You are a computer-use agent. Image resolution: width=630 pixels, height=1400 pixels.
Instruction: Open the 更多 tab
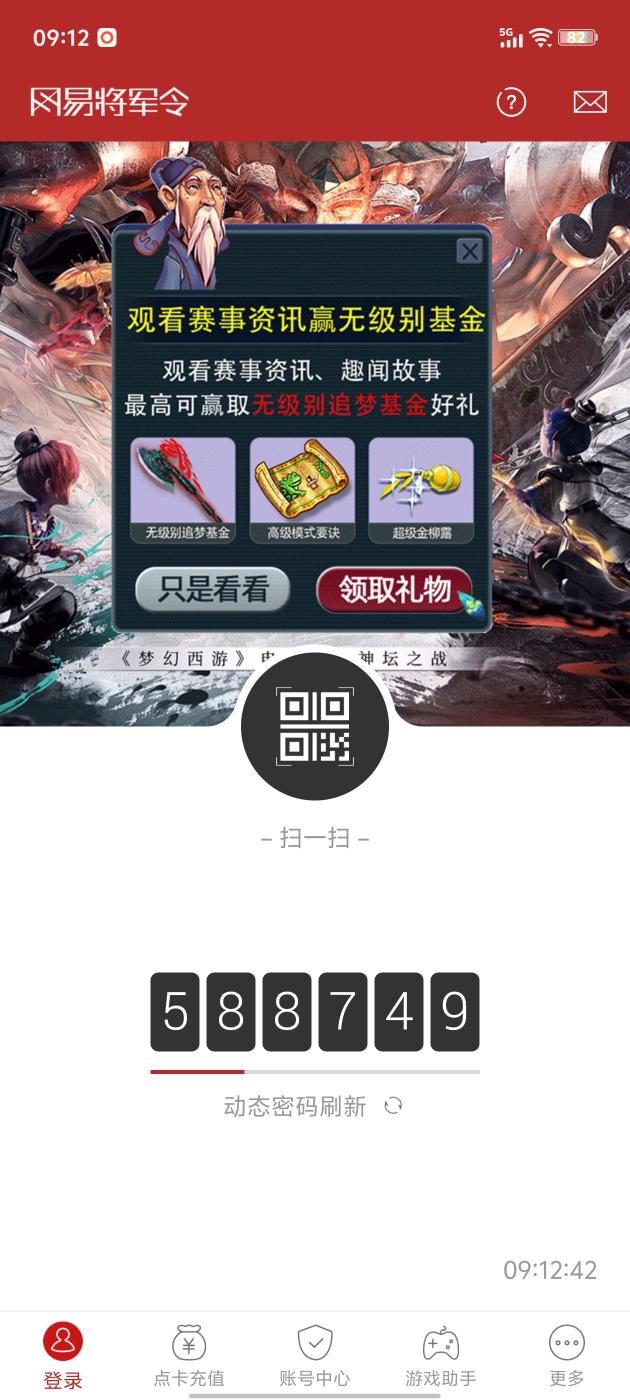coord(566,1355)
